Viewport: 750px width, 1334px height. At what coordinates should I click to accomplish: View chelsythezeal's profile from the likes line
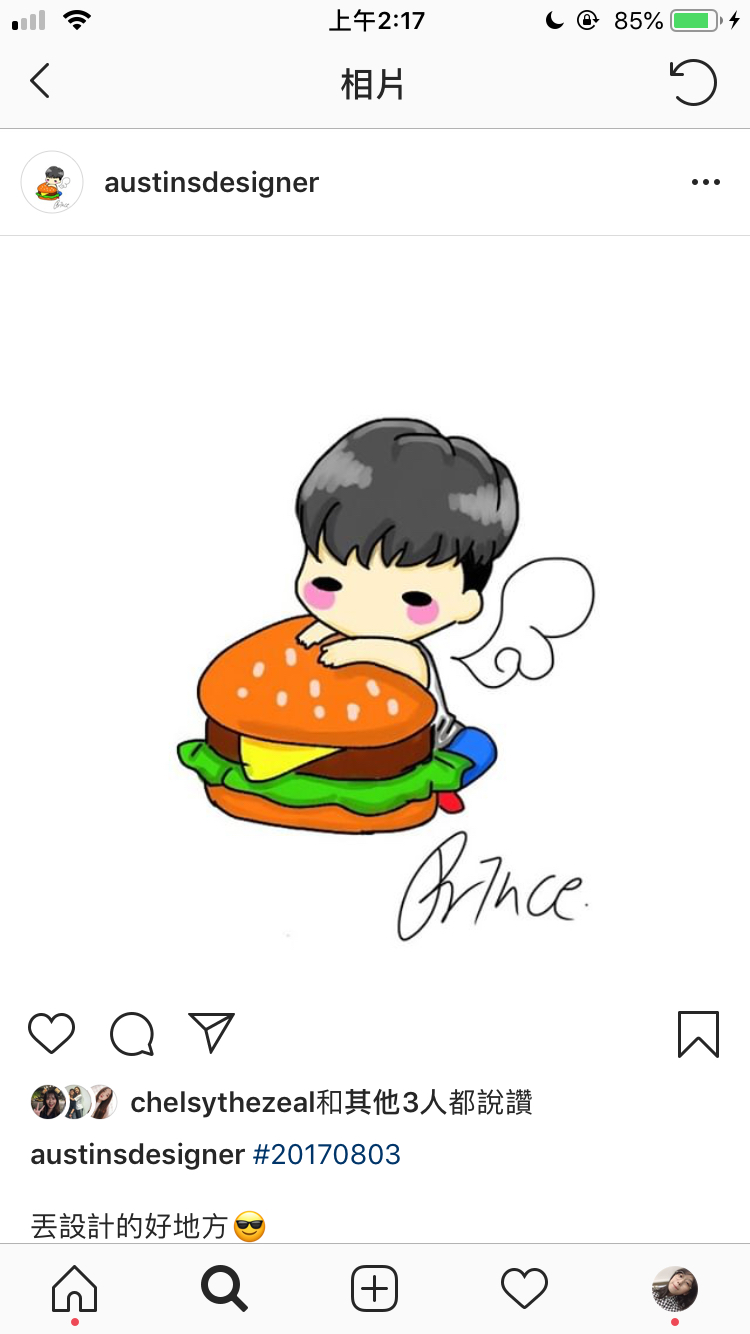222,1102
